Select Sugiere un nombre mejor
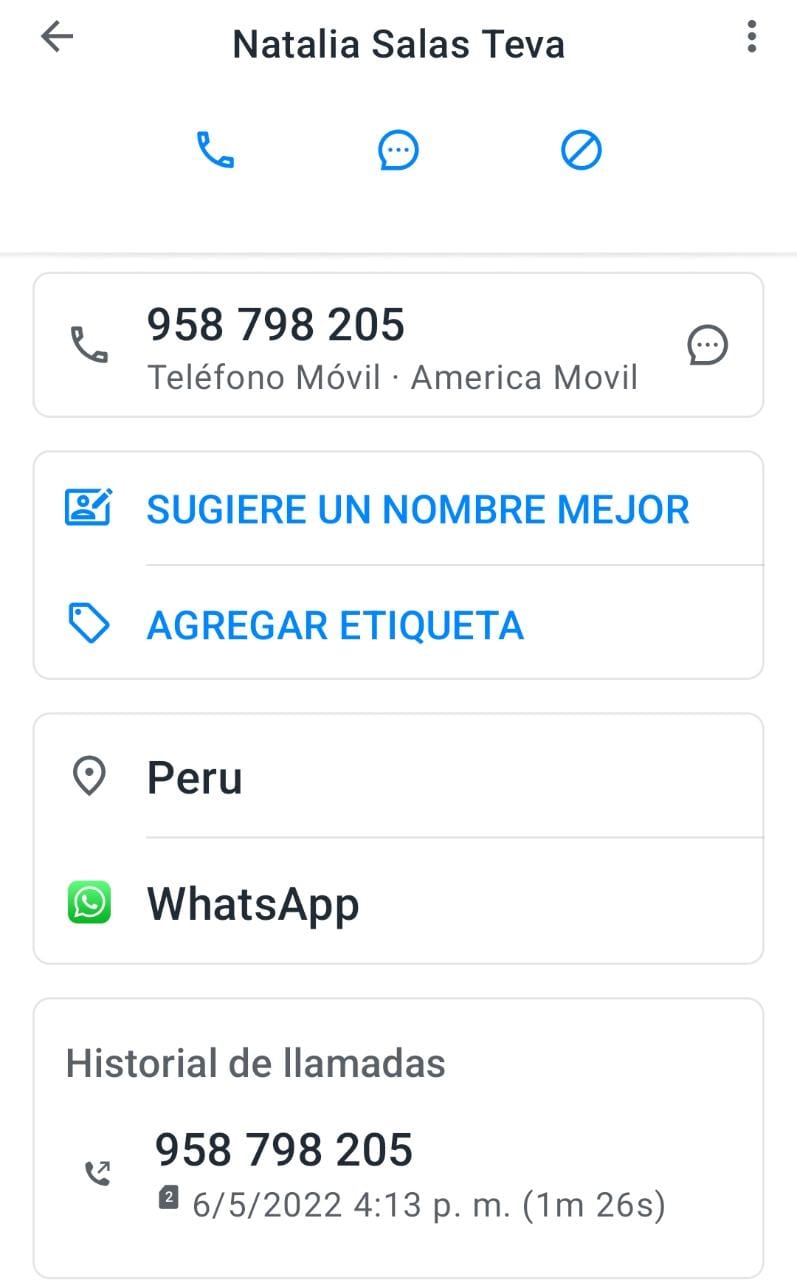This screenshot has height=1280, width=797. tap(398, 509)
